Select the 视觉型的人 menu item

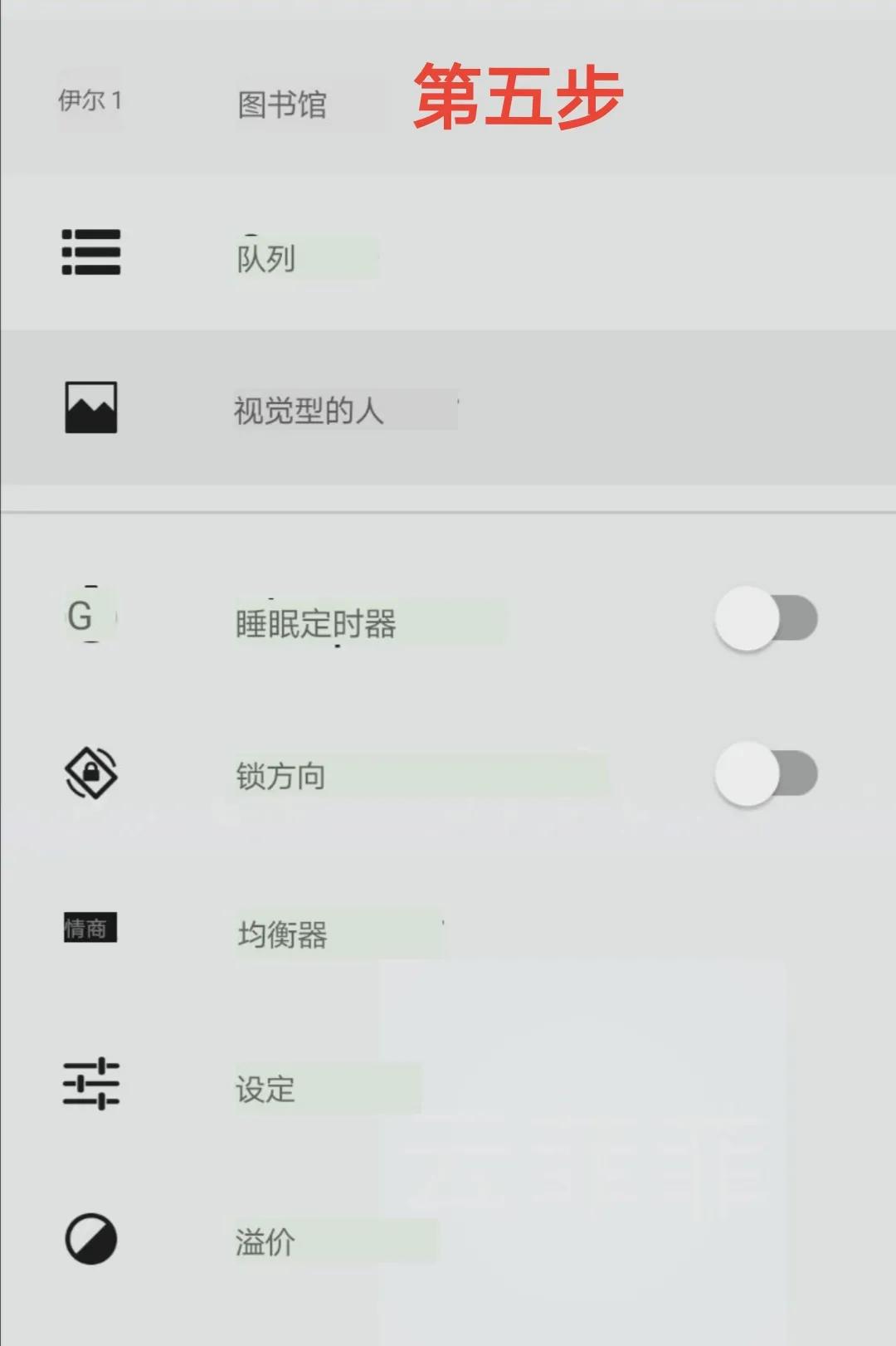(x=448, y=407)
